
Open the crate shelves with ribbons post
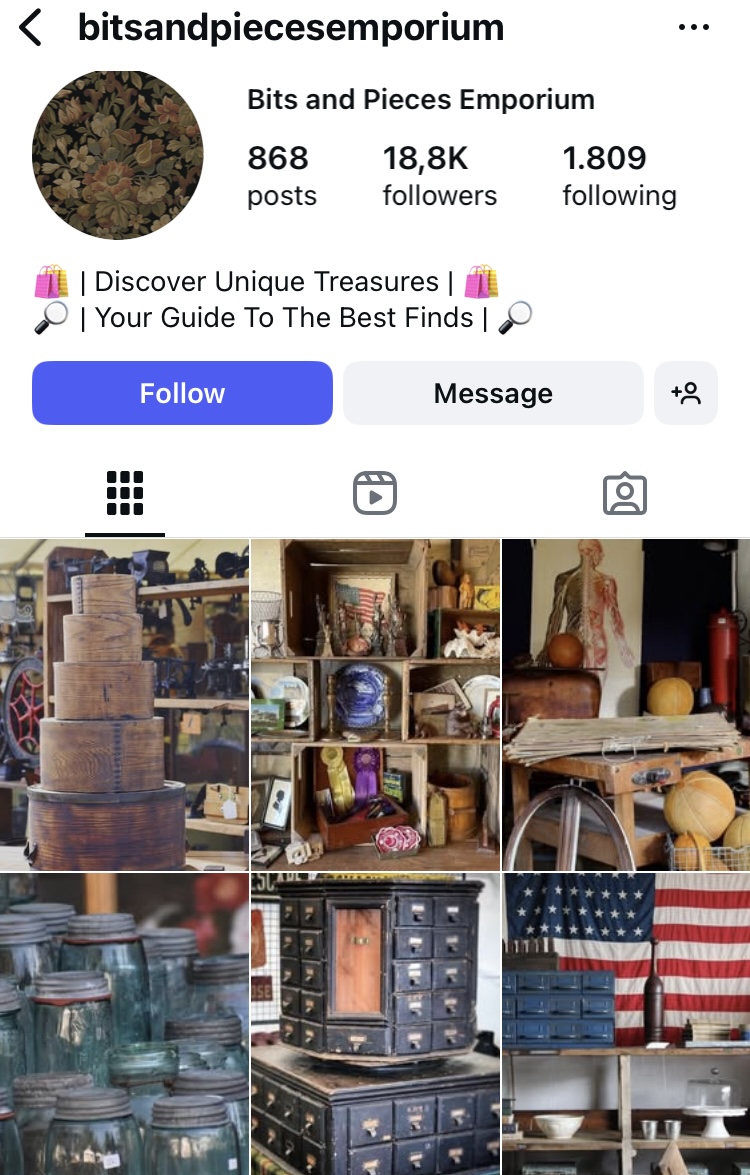point(375,704)
